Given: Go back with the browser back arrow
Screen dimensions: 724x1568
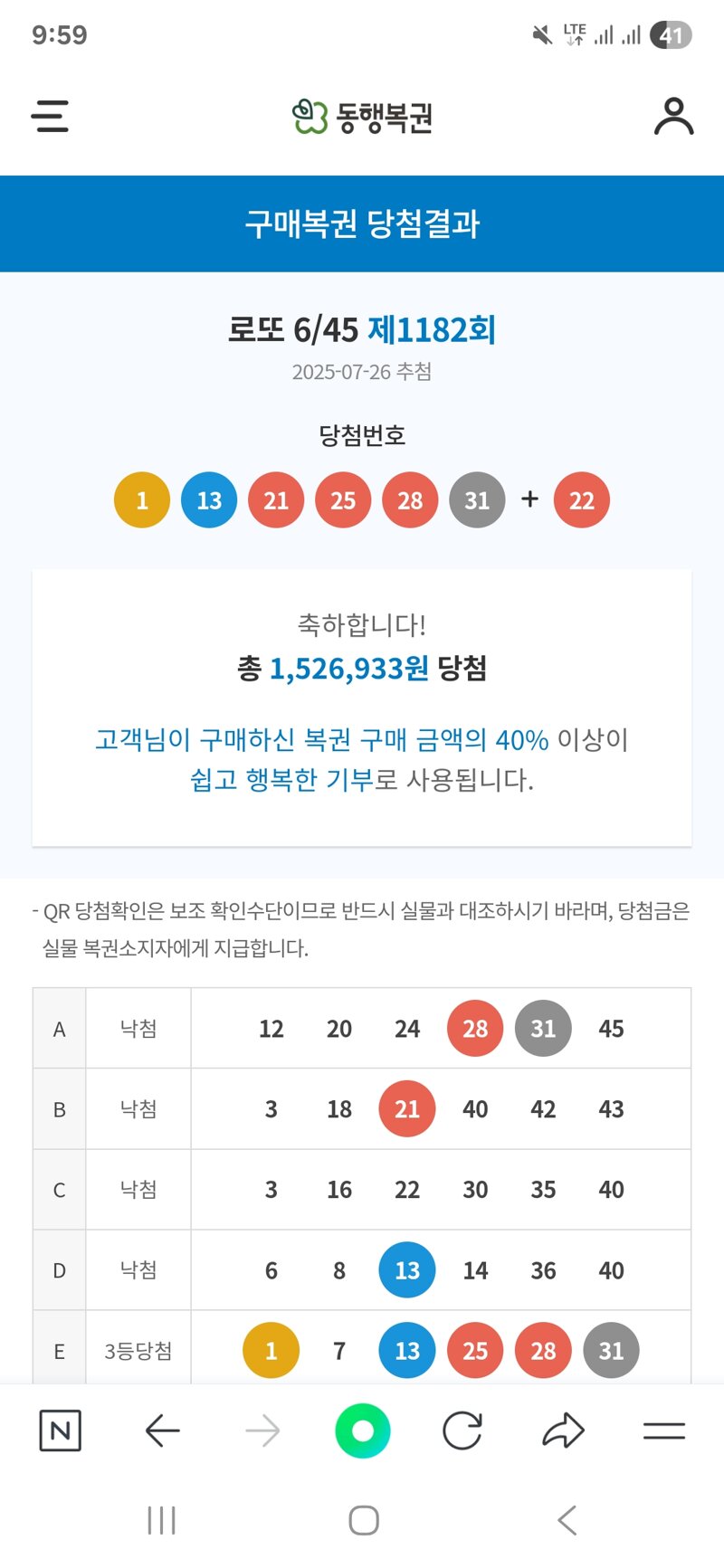Looking at the screenshot, I should coord(163,1430).
